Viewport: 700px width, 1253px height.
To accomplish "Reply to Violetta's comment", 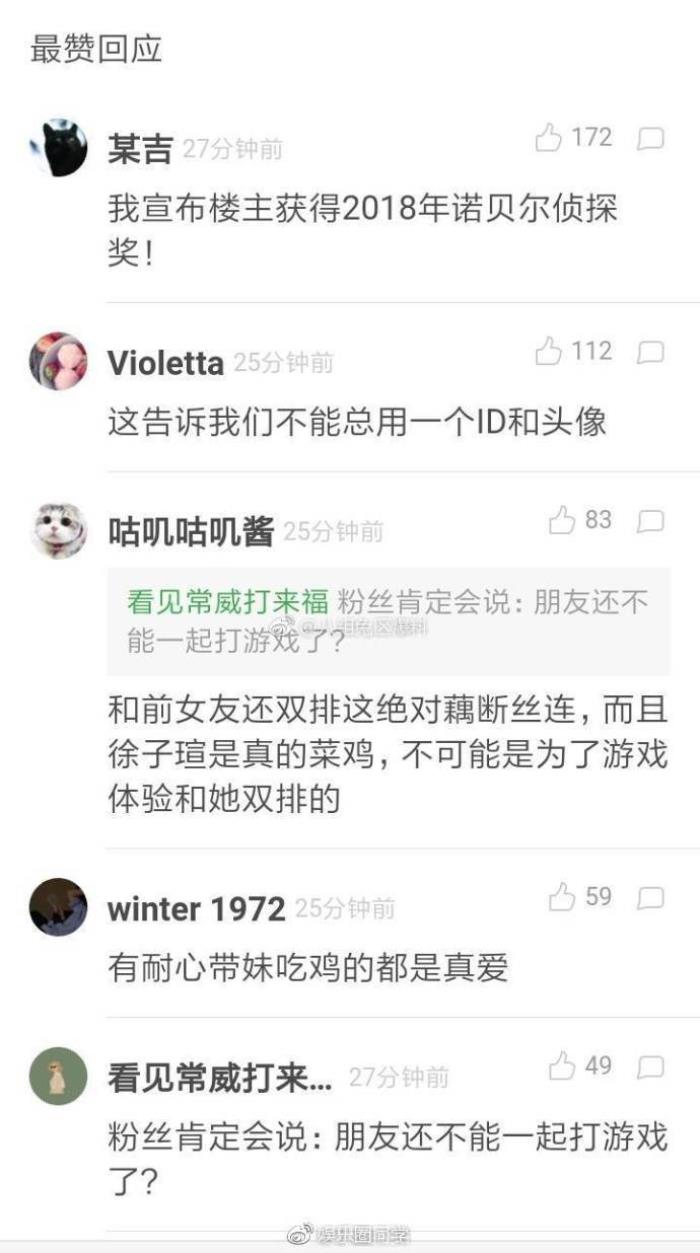I will 651,352.
